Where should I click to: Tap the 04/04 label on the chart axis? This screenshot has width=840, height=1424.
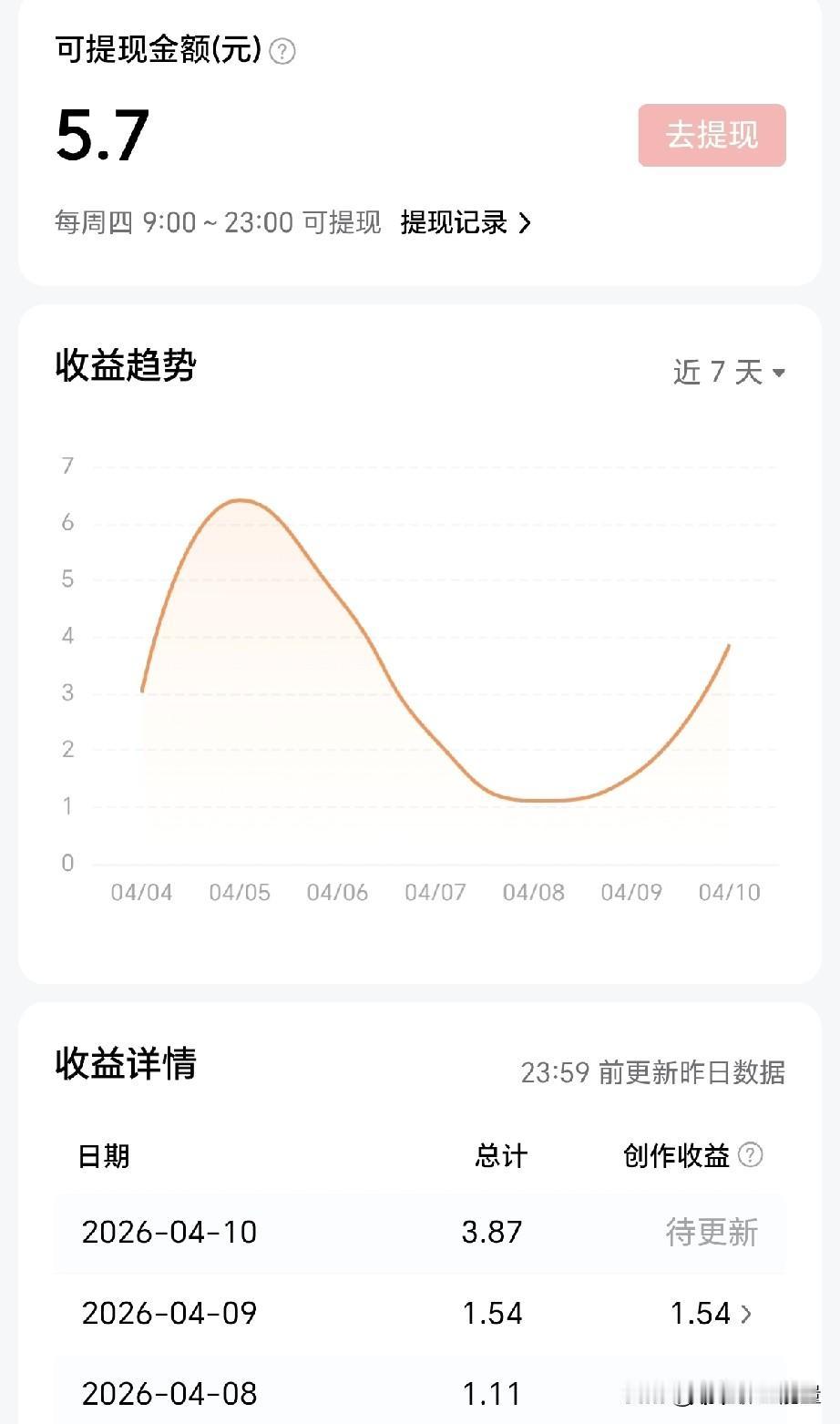[x=142, y=894]
